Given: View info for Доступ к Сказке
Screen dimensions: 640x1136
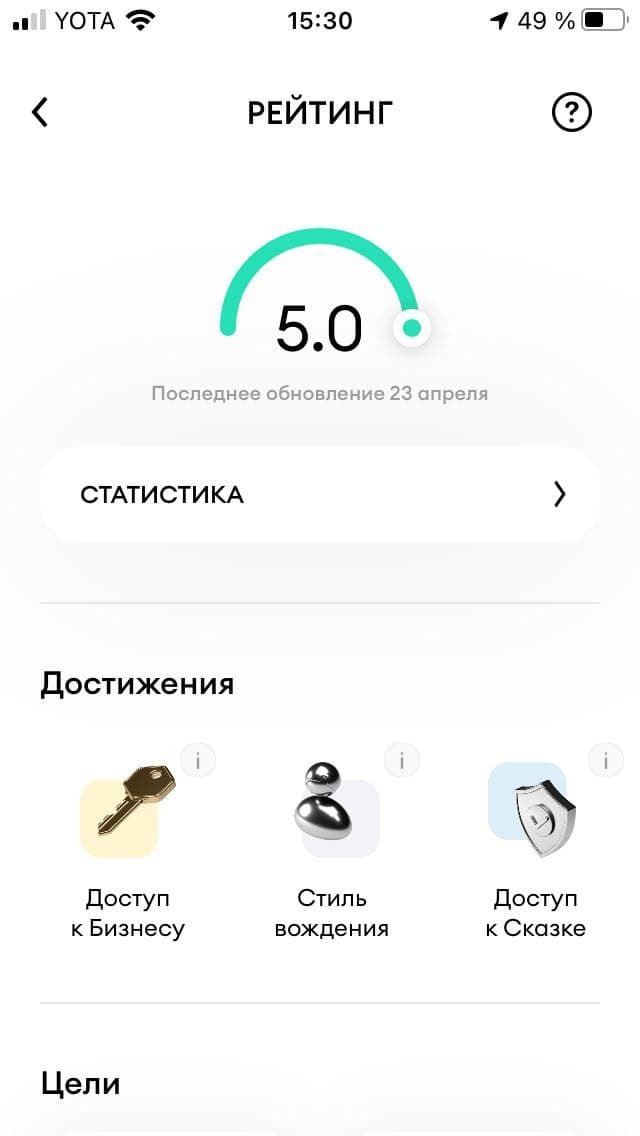Looking at the screenshot, I should click(605, 761).
